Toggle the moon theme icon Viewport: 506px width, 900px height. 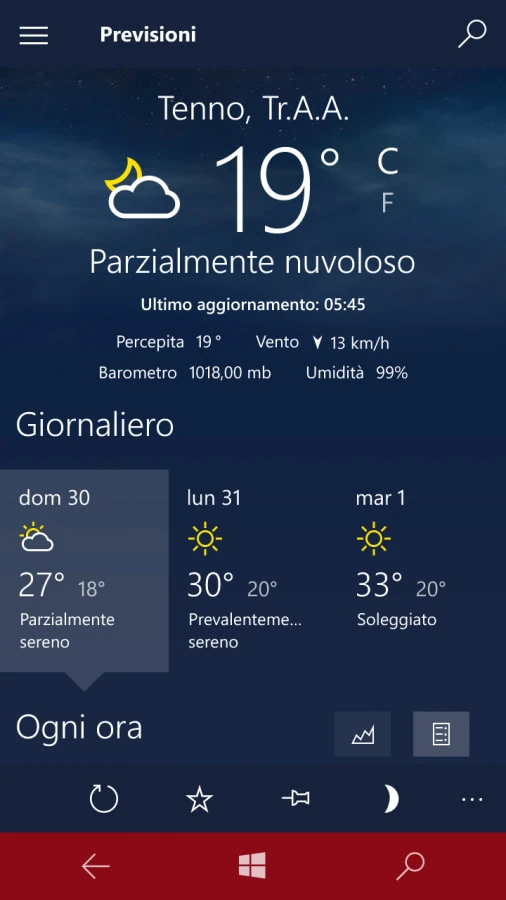tap(391, 799)
